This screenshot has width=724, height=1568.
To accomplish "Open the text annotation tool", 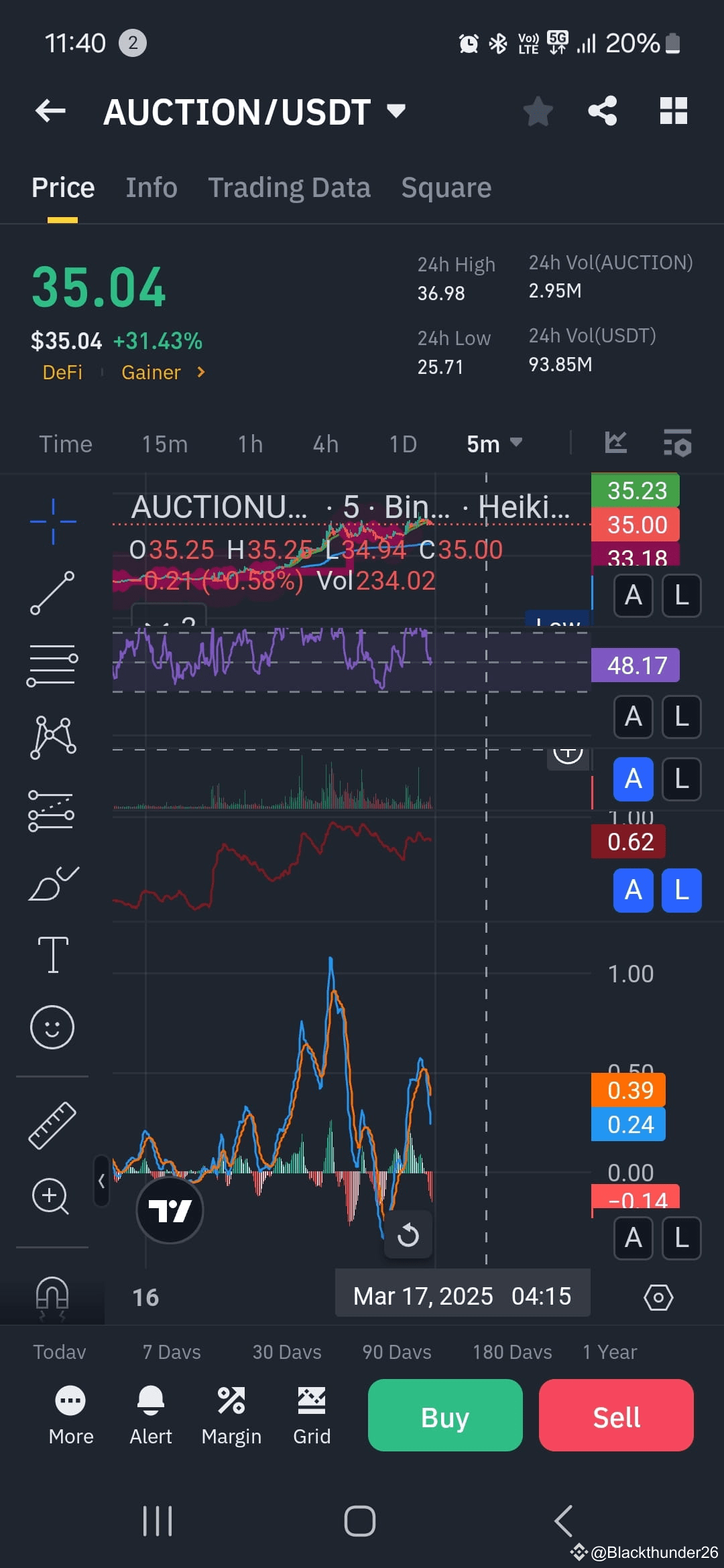I will pos(53,955).
